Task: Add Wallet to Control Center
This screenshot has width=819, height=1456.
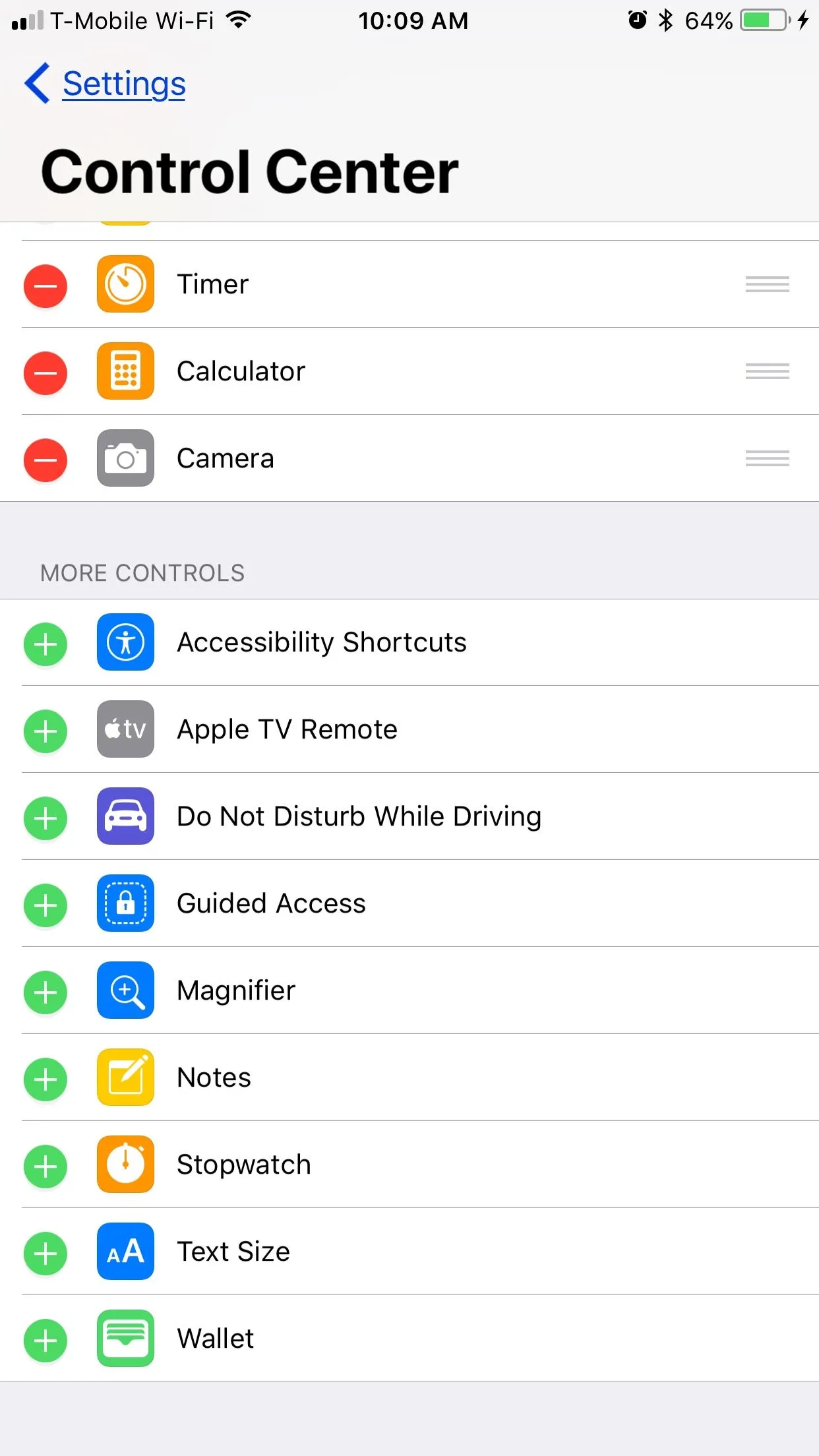Action: [x=45, y=1341]
